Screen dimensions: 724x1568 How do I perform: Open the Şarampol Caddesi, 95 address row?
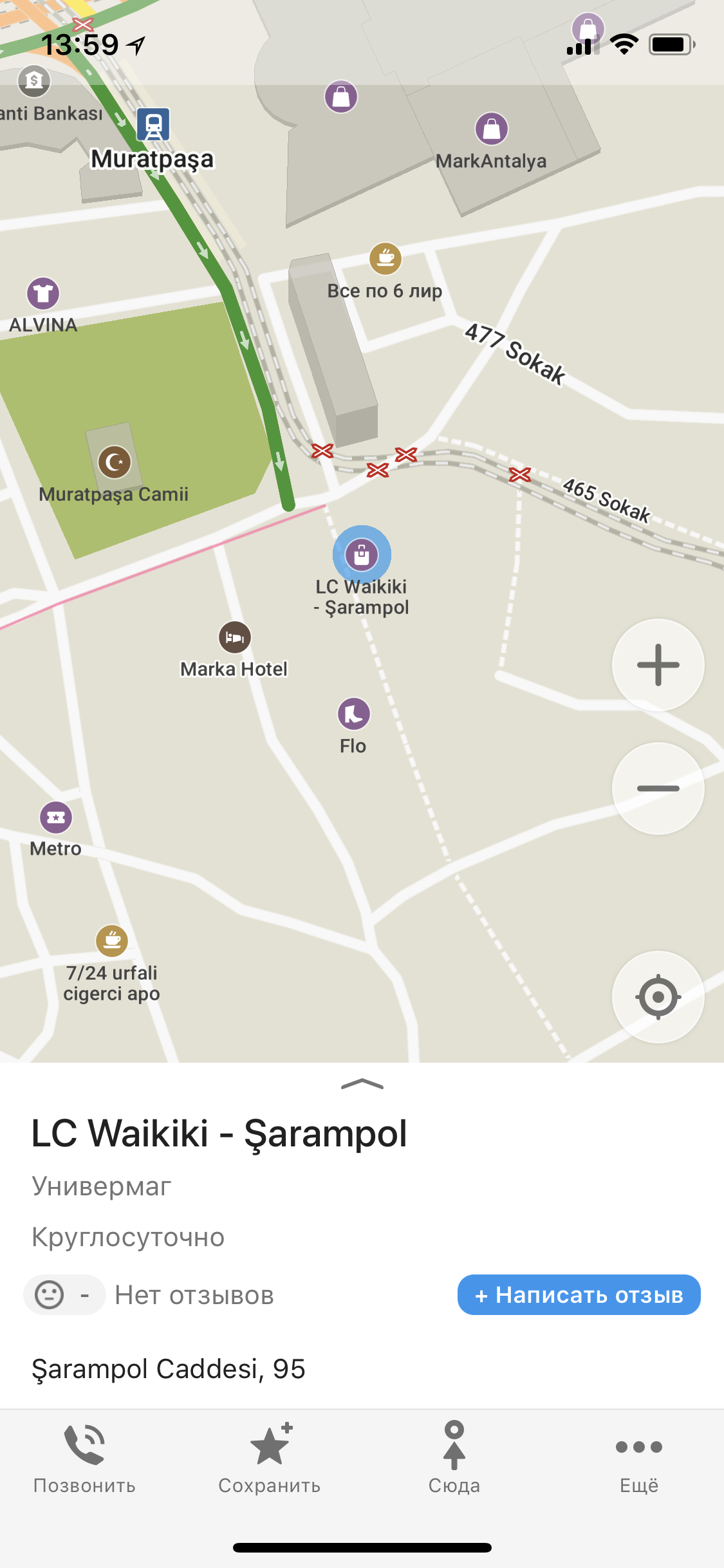(169, 1369)
